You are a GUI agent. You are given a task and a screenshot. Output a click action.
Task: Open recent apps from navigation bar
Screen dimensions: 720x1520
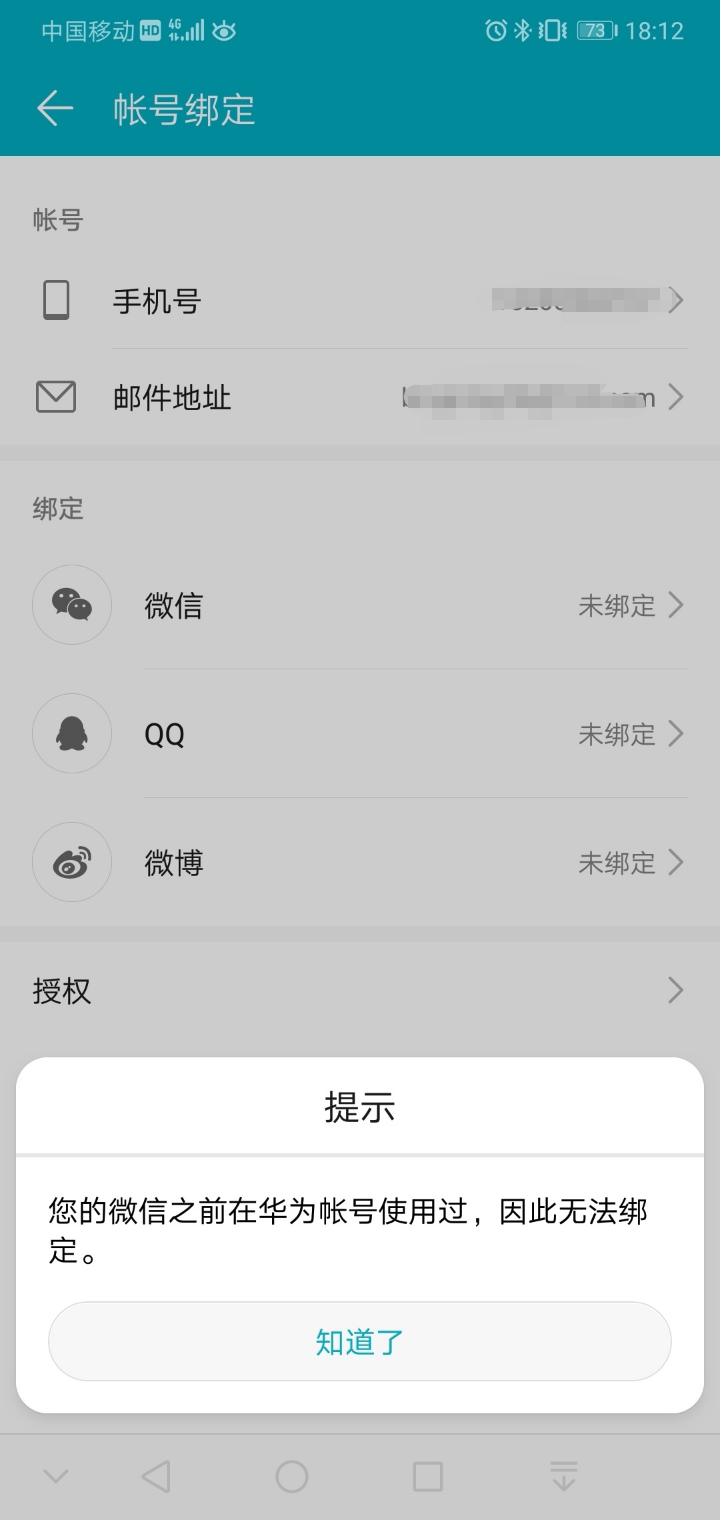[x=428, y=1476]
